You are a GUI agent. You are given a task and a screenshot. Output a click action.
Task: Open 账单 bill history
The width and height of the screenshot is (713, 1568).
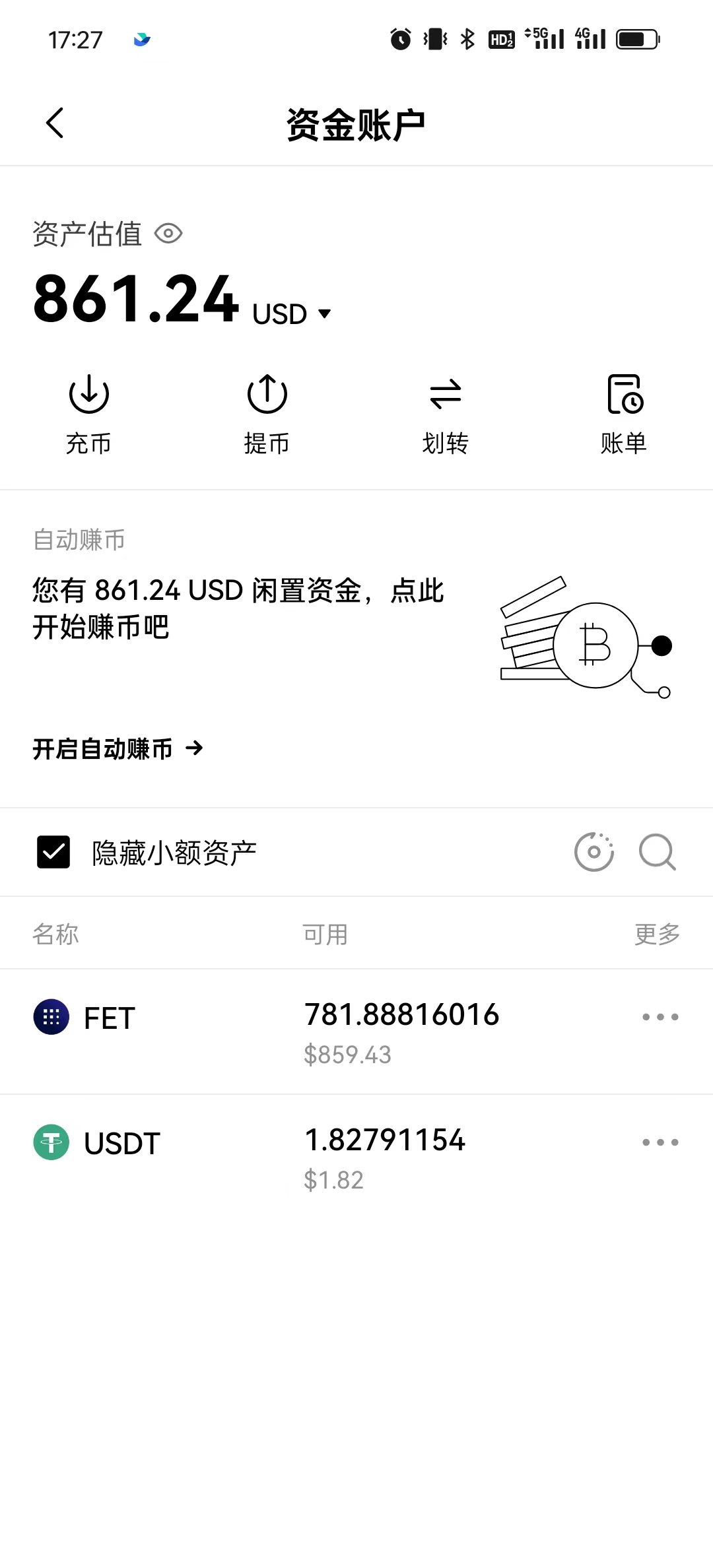623,414
